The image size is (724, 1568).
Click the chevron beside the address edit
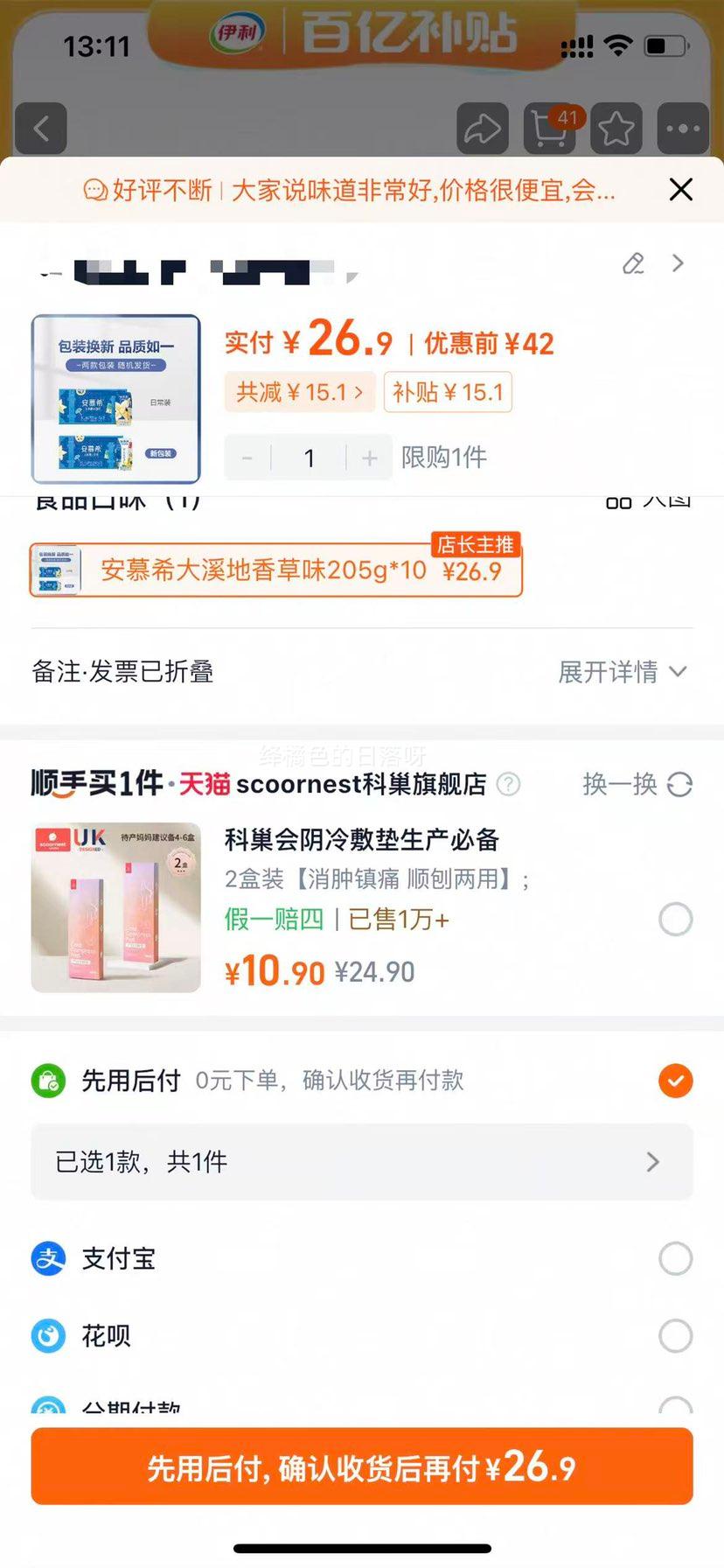point(678,263)
